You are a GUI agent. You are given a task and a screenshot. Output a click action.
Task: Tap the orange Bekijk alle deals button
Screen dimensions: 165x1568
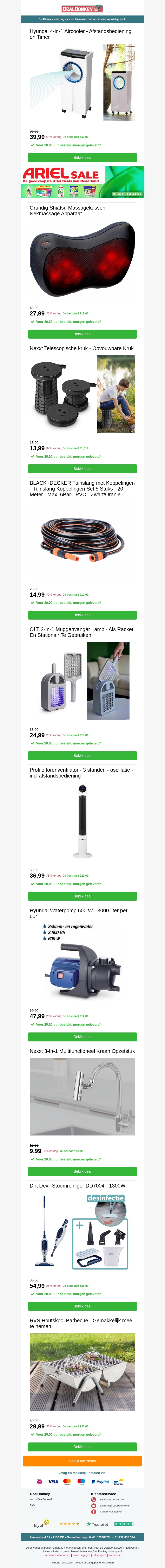82,1460
